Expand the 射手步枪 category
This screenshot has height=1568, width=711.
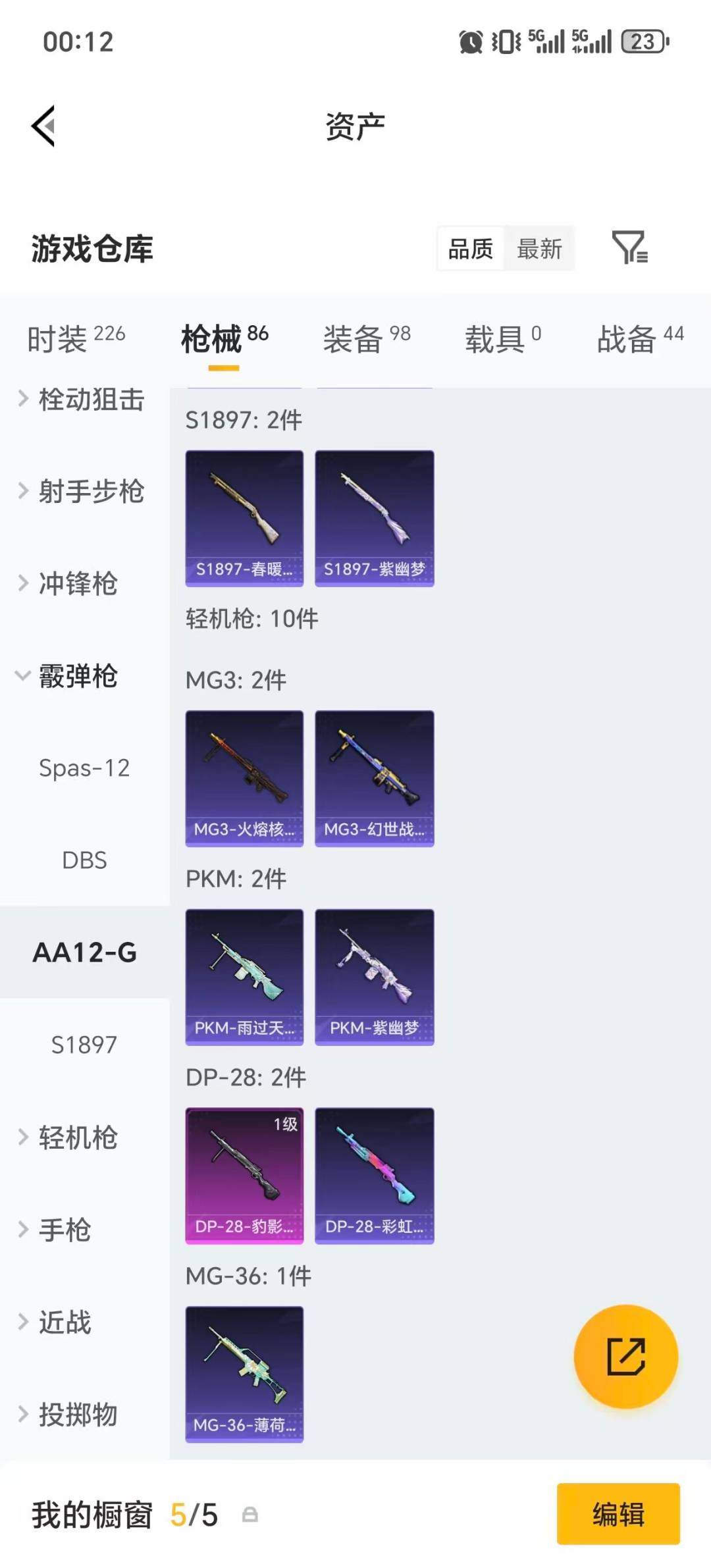[x=82, y=491]
